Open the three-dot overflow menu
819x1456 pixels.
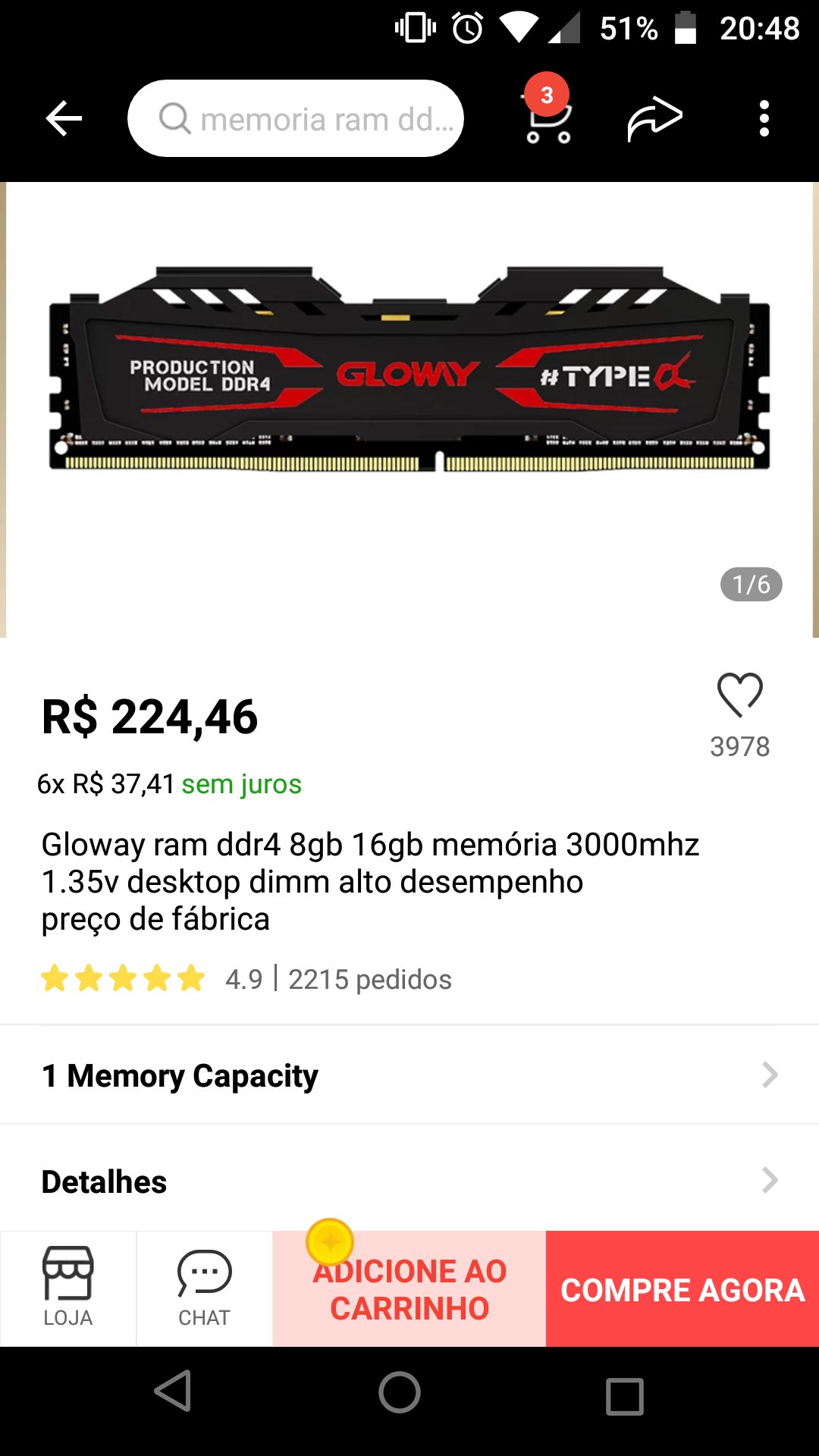point(764,118)
